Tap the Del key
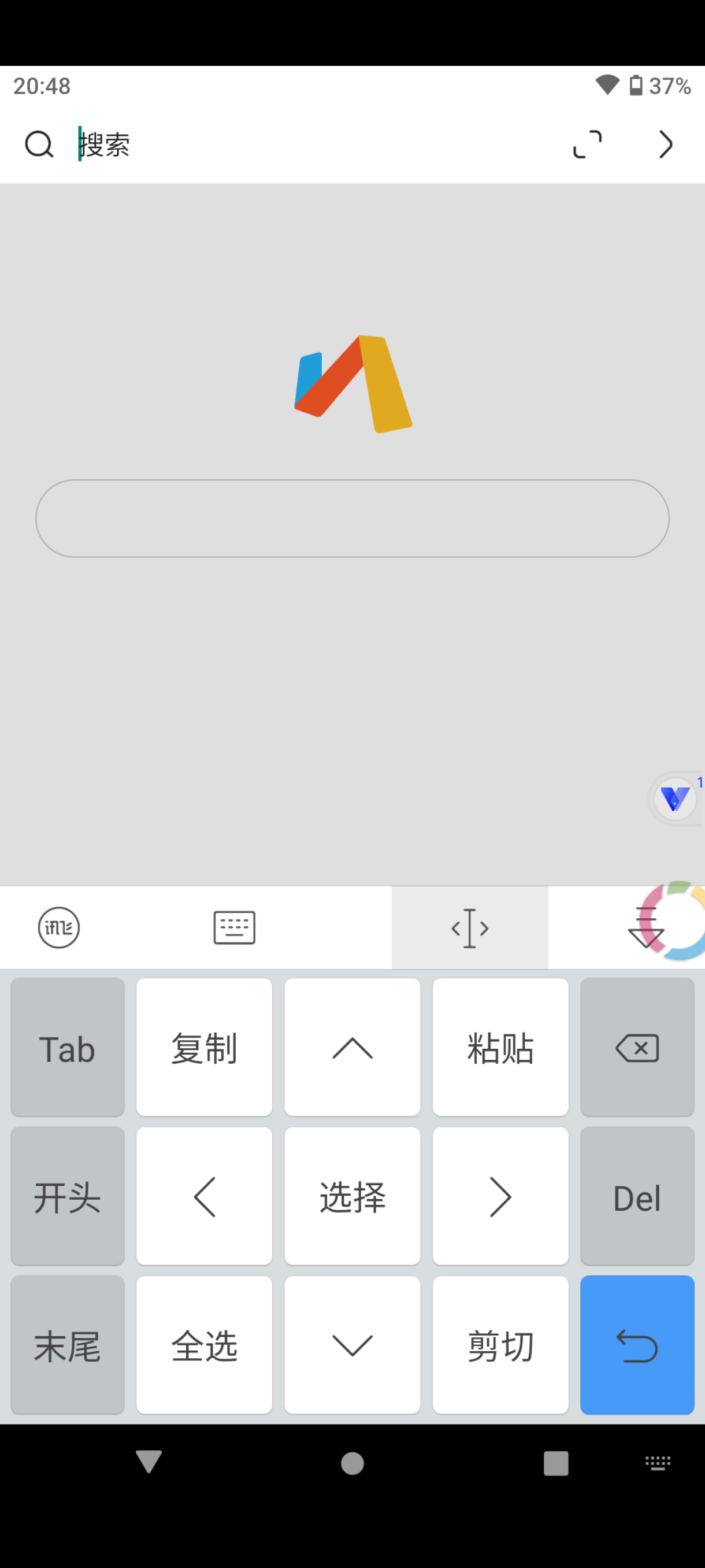The image size is (705, 1568). tap(637, 1196)
